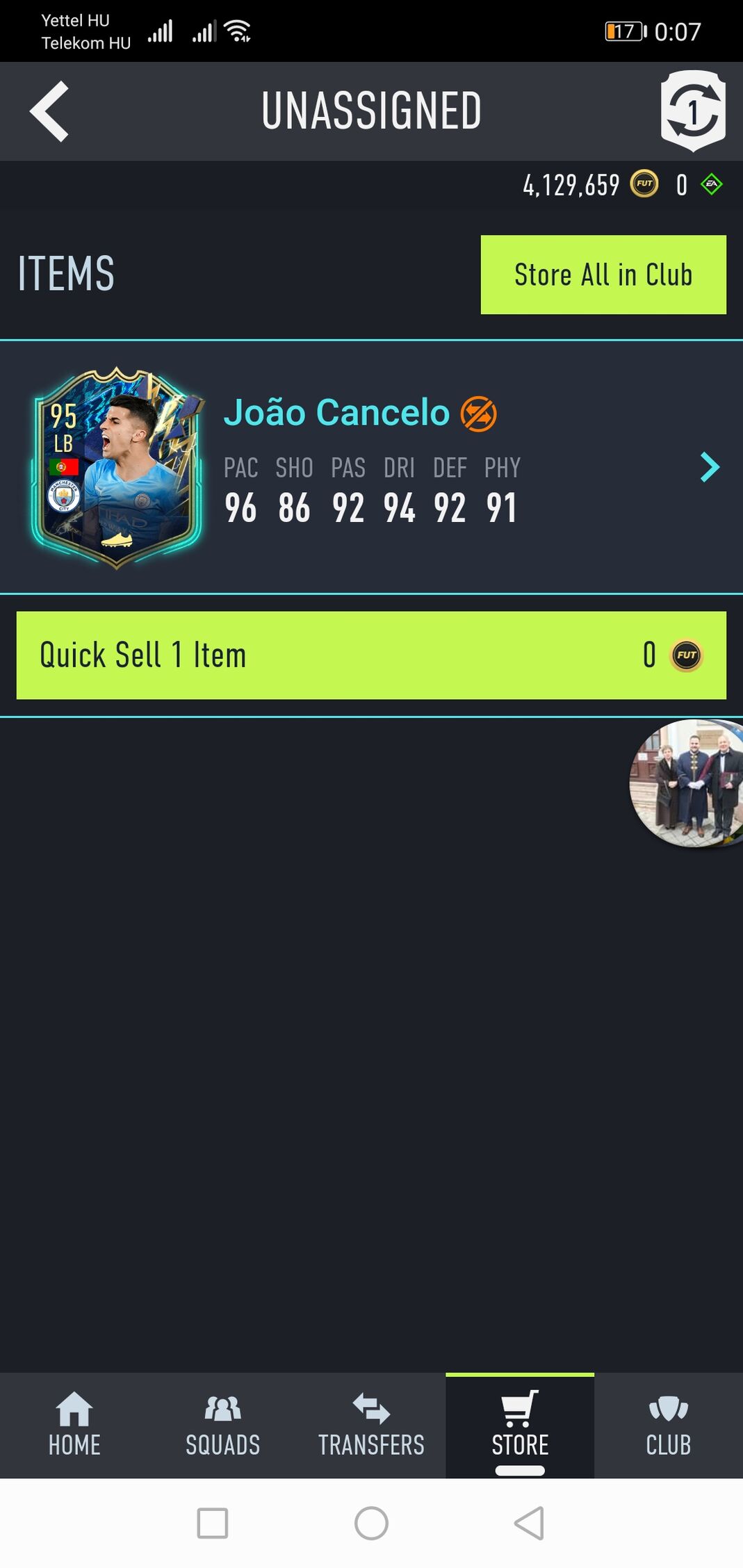The image size is (743, 1568).
Task: Switch to the Home tab
Action: (74, 1425)
